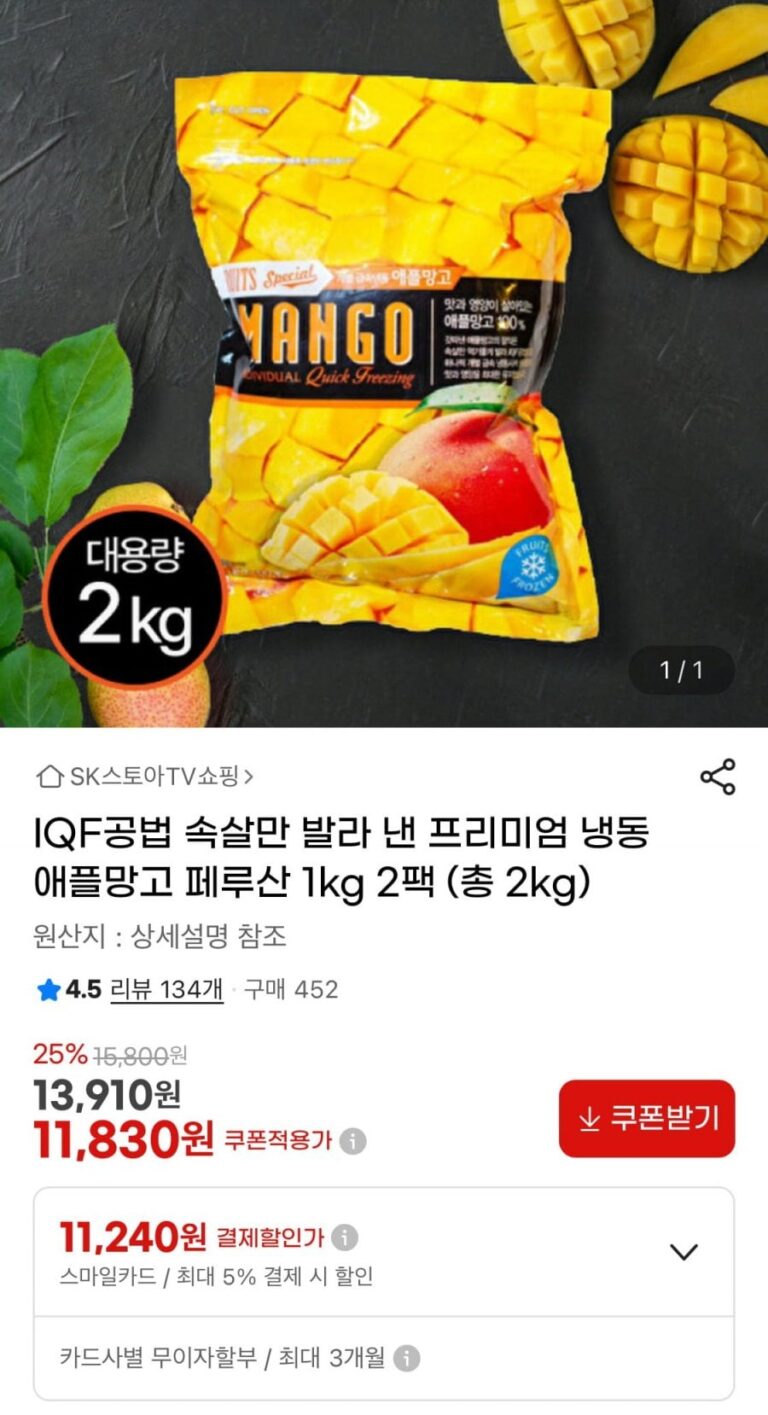Image resolution: width=768 pixels, height=1415 pixels.
Task: Share this mango product
Action: pos(717,777)
